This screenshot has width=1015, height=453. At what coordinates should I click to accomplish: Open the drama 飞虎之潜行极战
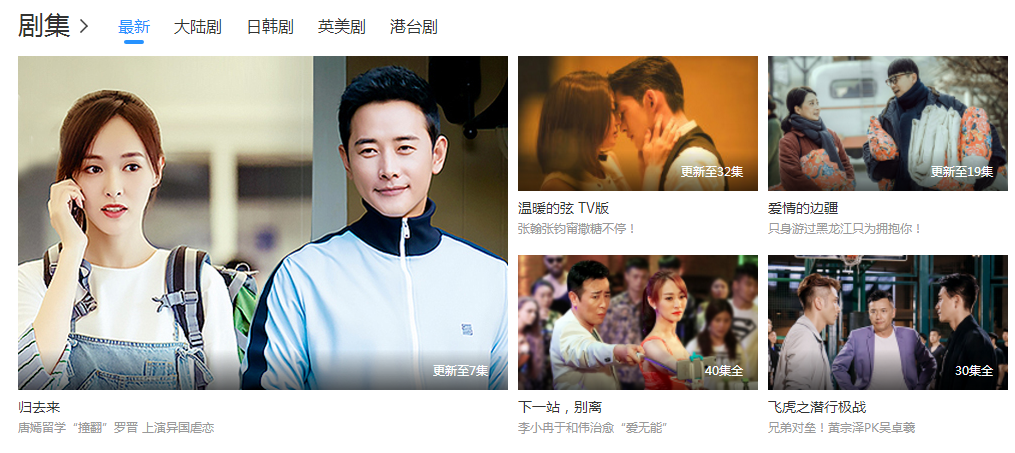(x=887, y=322)
